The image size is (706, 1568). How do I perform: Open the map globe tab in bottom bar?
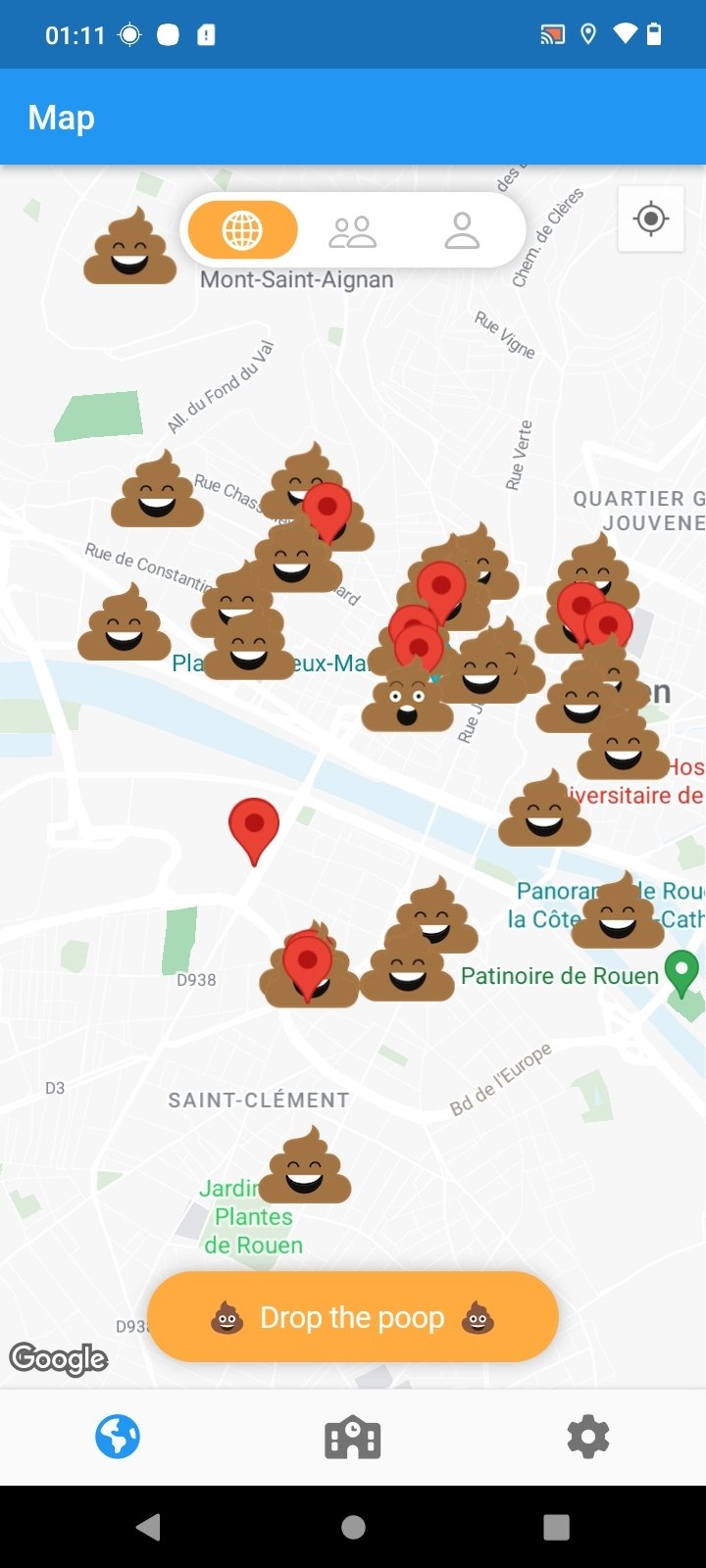118,1437
